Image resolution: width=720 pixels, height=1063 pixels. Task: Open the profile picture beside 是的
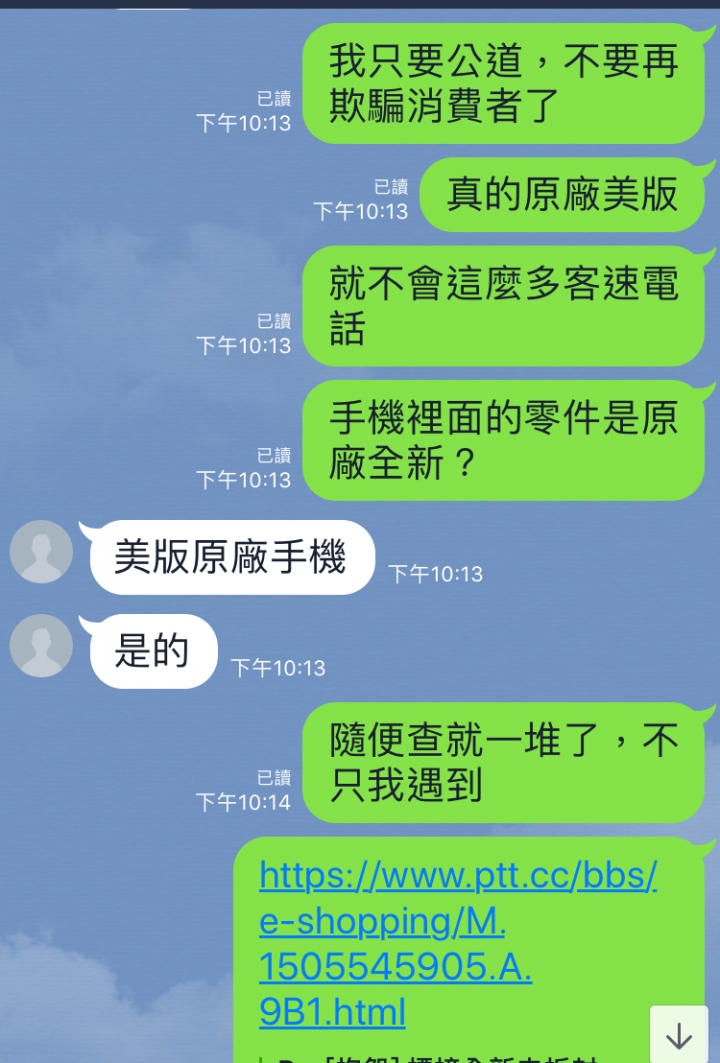41,646
